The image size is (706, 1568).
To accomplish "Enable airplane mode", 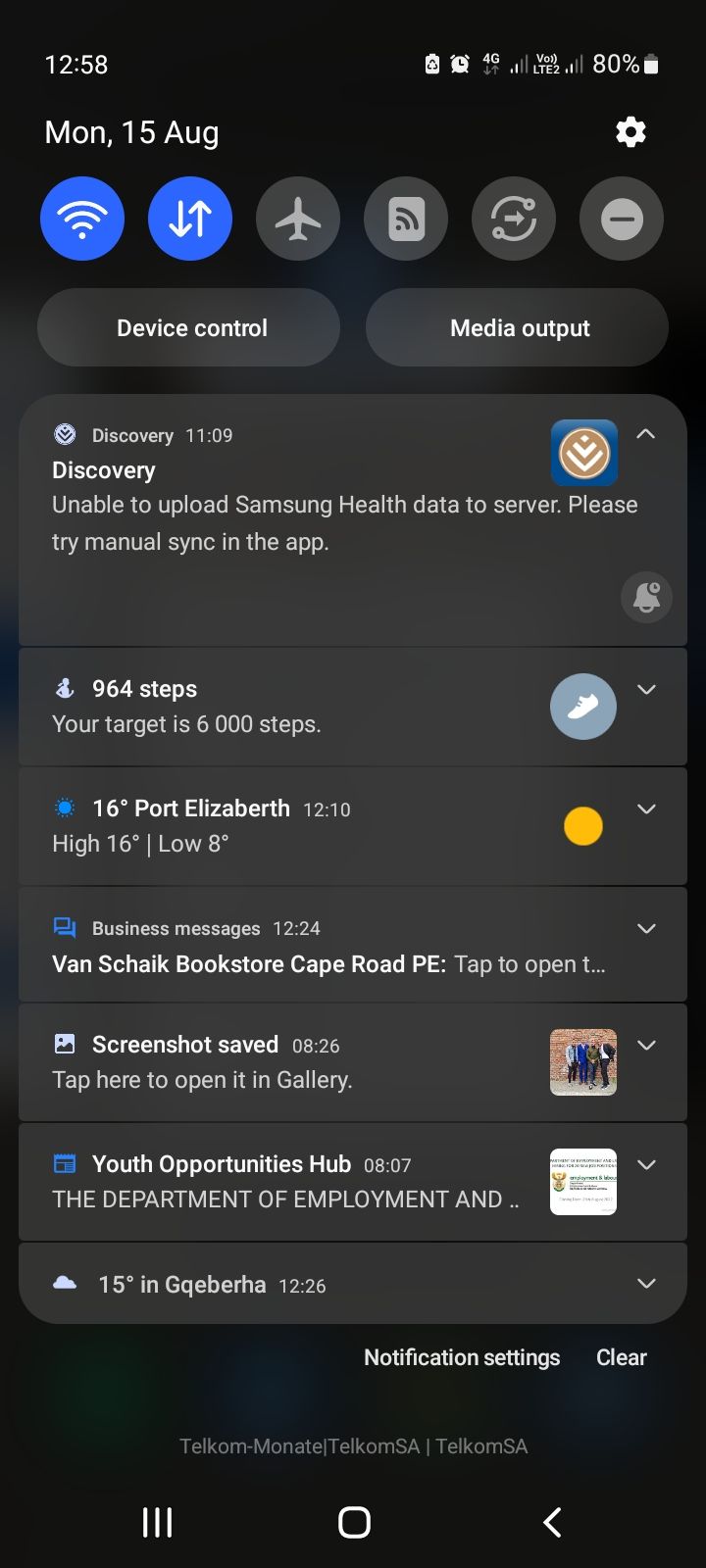I will (298, 219).
